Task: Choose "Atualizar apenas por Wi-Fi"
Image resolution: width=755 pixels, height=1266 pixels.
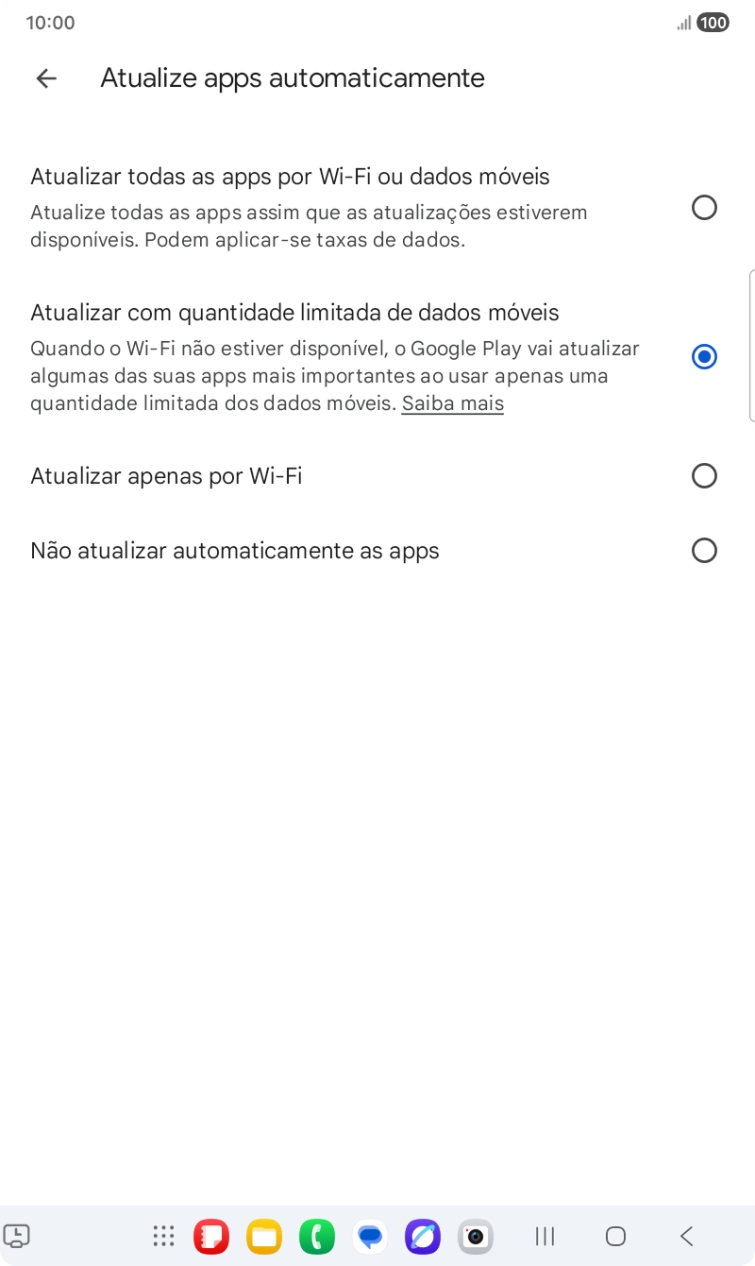Action: pos(705,475)
